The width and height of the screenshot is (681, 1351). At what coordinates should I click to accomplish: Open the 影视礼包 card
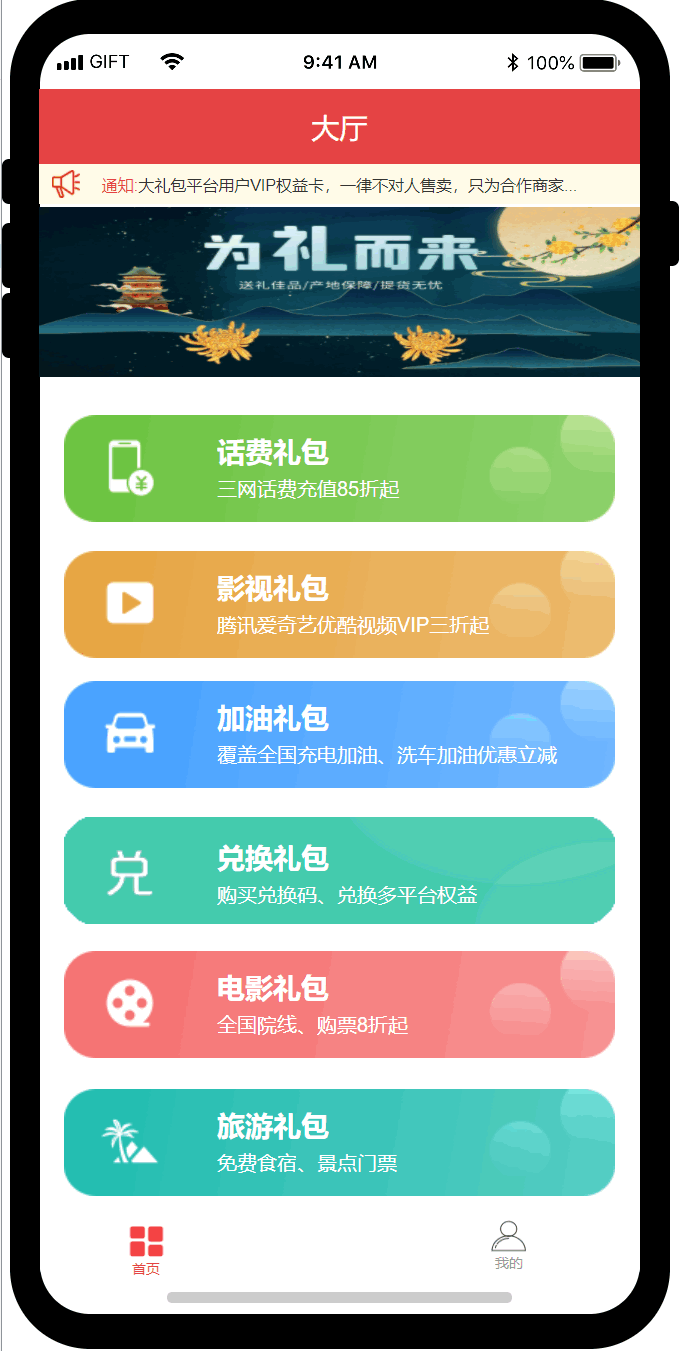(x=339, y=604)
